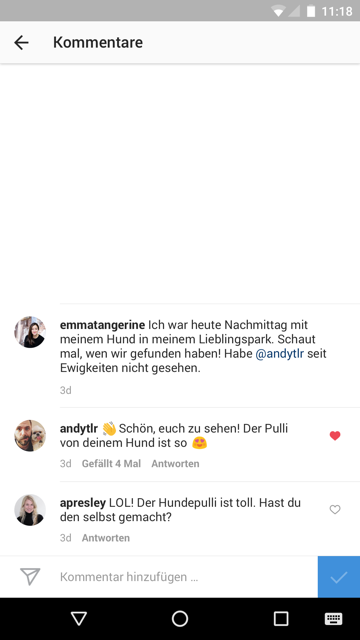Tap Antworten under apresley's comment
Image resolution: width=360 pixels, height=640 pixels.
click(106, 538)
